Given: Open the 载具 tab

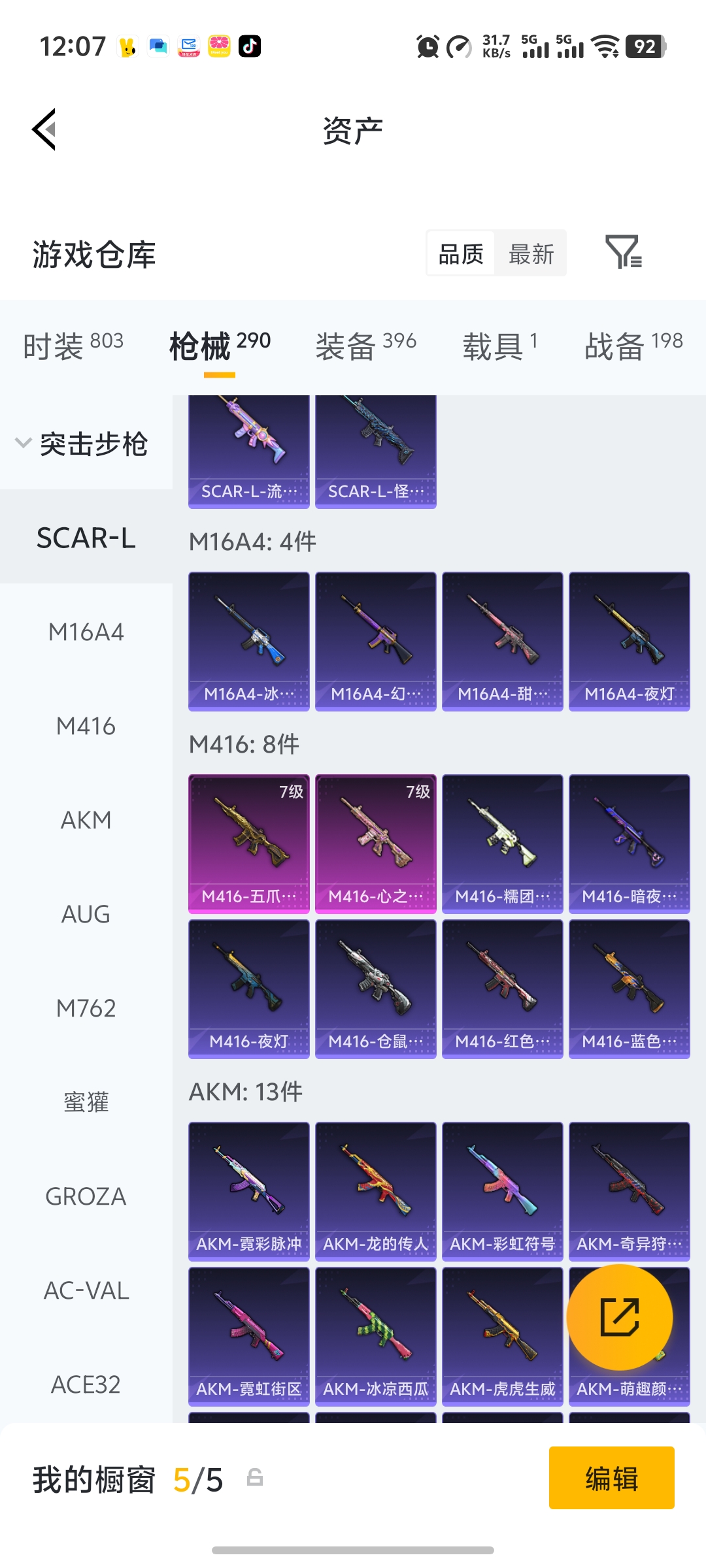Looking at the screenshot, I should pyautogui.click(x=500, y=345).
